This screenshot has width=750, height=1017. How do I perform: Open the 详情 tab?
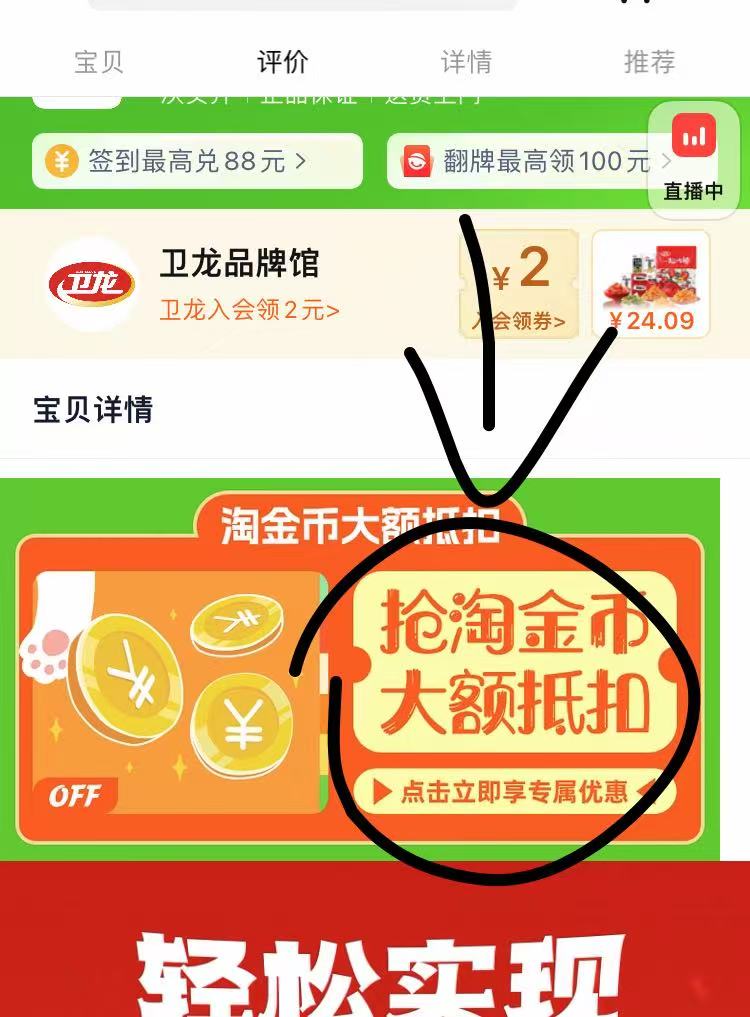click(x=466, y=62)
